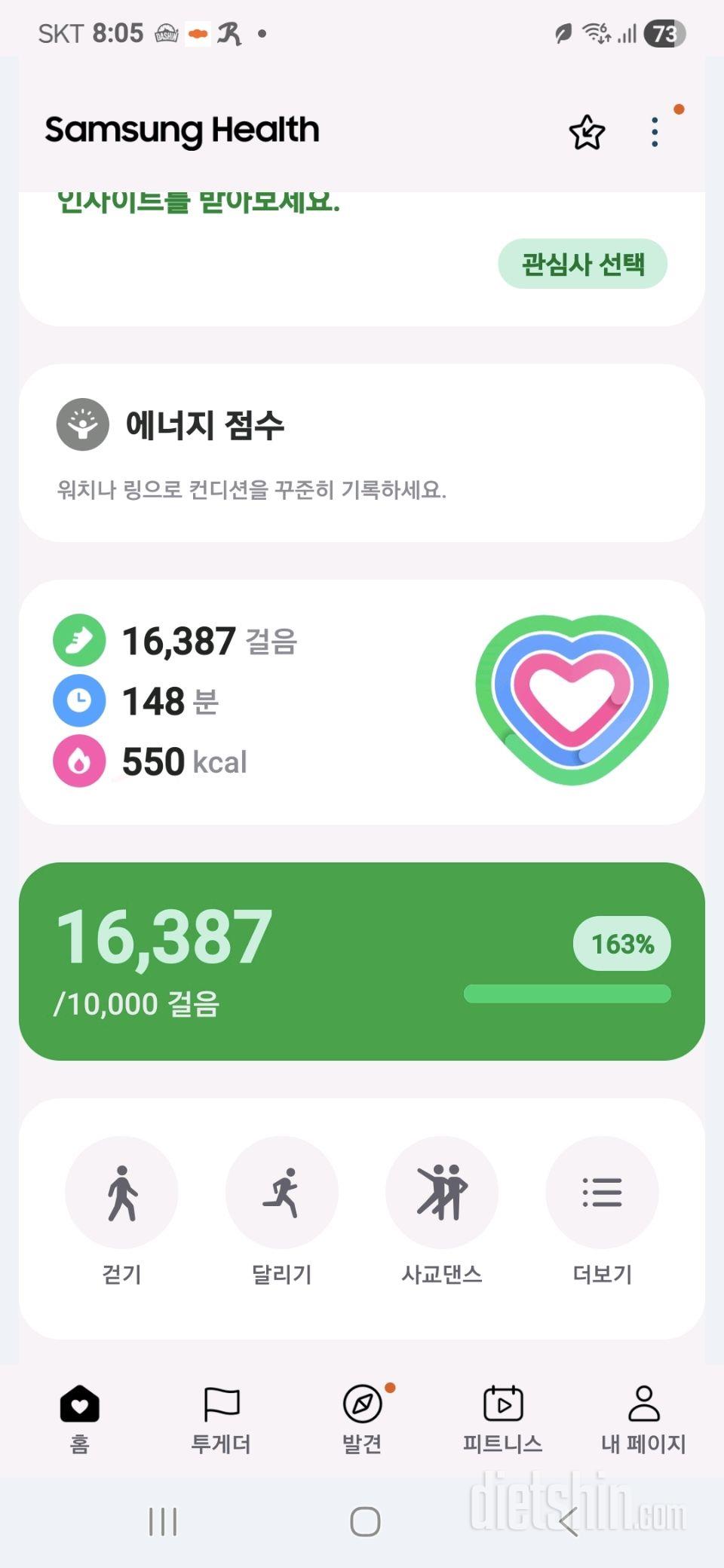Tap the pink flame calories icon

pos(79,761)
